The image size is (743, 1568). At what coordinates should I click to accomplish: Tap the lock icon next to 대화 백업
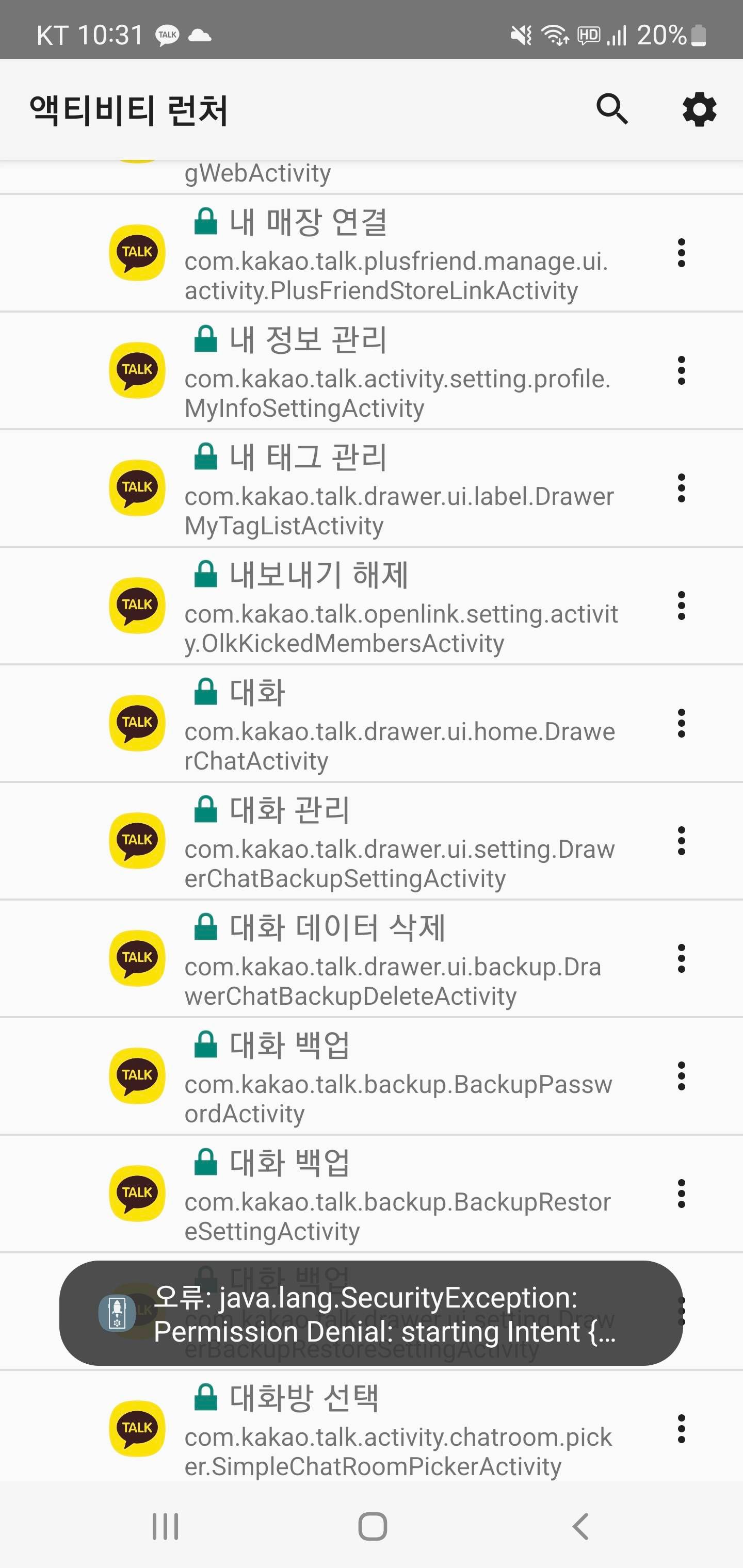pyautogui.click(x=206, y=1044)
